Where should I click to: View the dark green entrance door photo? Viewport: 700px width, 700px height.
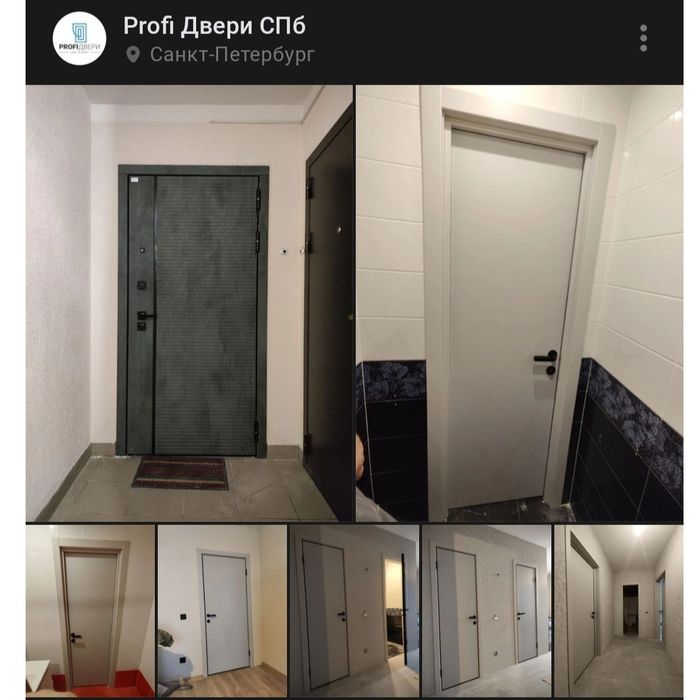point(189,302)
